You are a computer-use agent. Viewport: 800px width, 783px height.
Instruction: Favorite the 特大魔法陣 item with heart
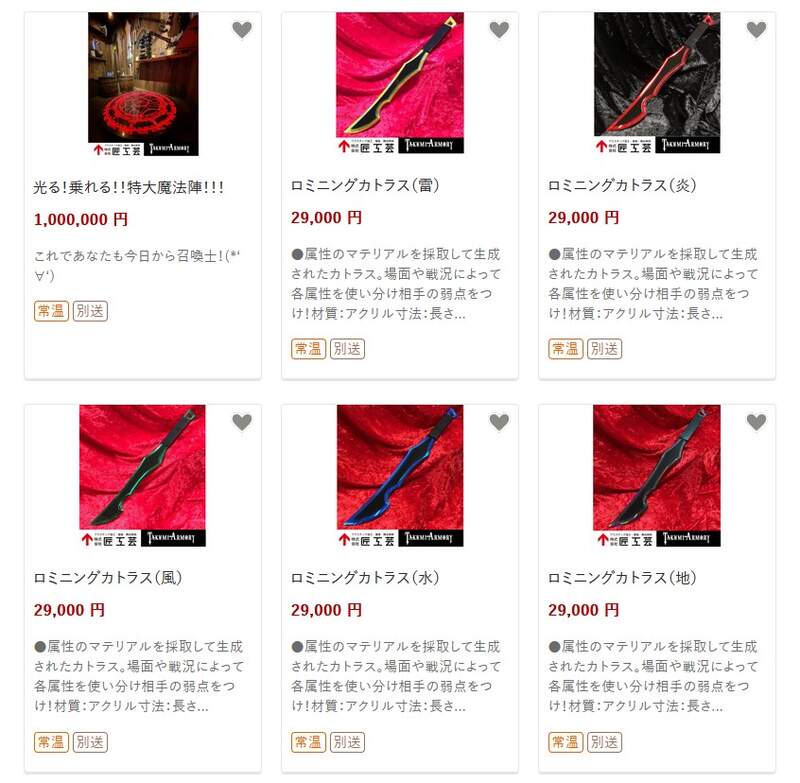point(242,30)
